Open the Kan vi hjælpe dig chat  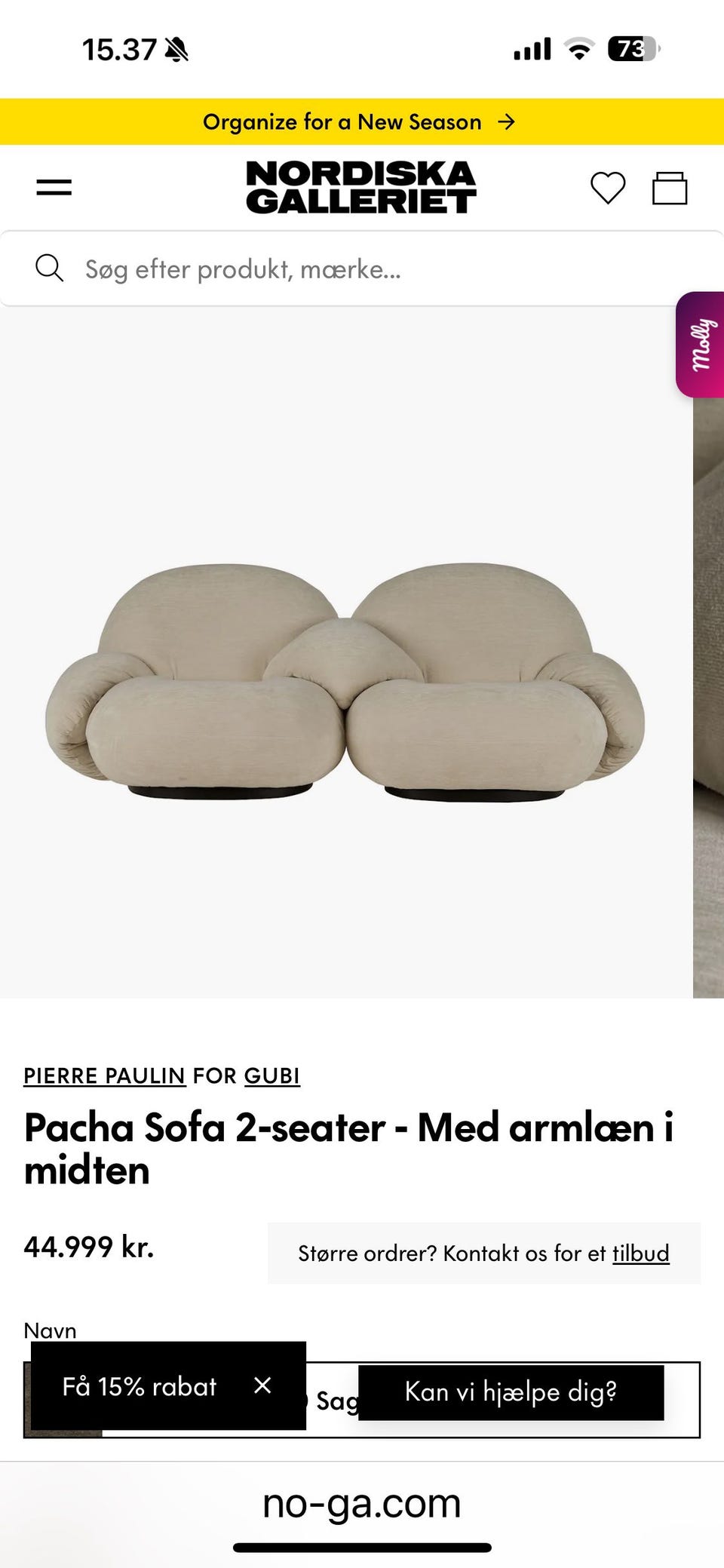click(511, 1392)
